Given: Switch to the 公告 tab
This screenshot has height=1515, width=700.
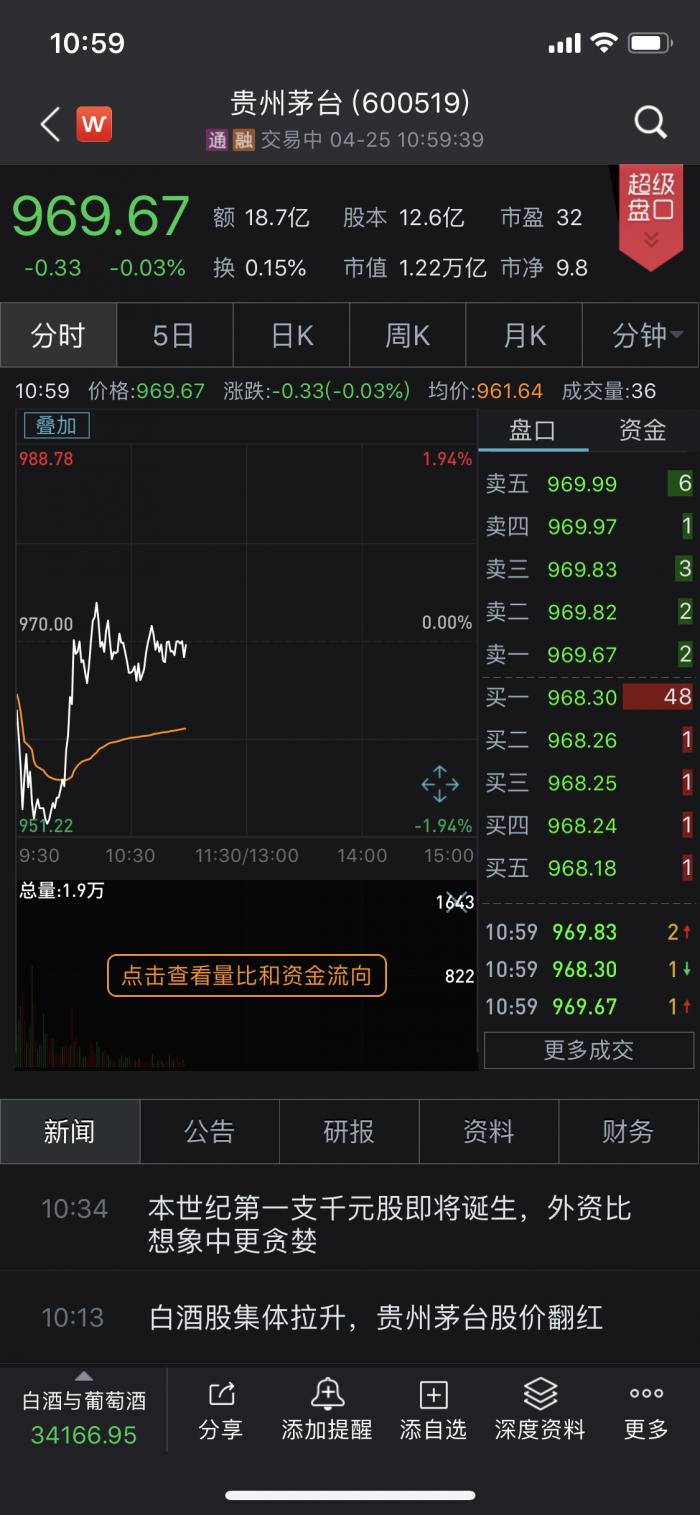Looking at the screenshot, I should coord(209,1131).
